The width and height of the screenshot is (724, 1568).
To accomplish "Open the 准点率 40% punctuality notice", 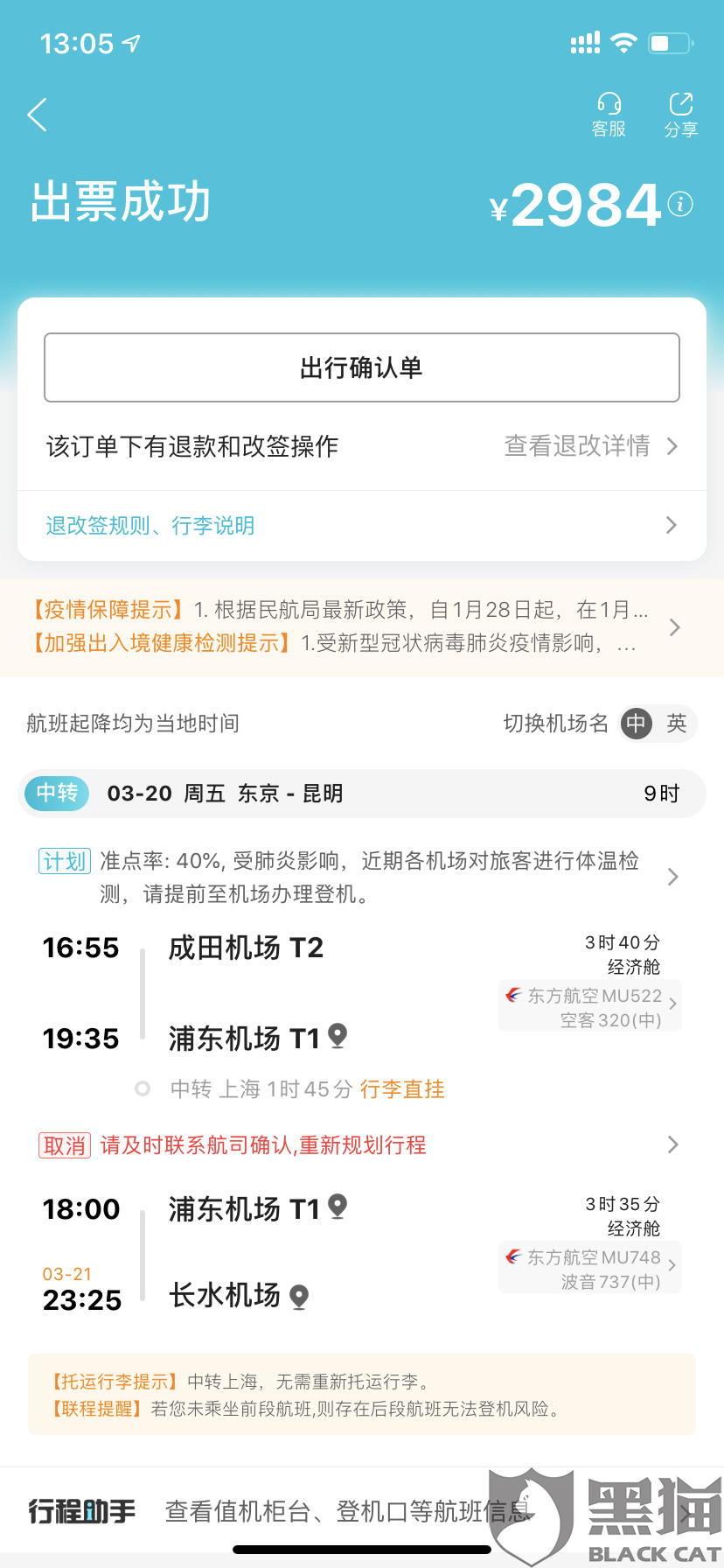I will 362,877.
